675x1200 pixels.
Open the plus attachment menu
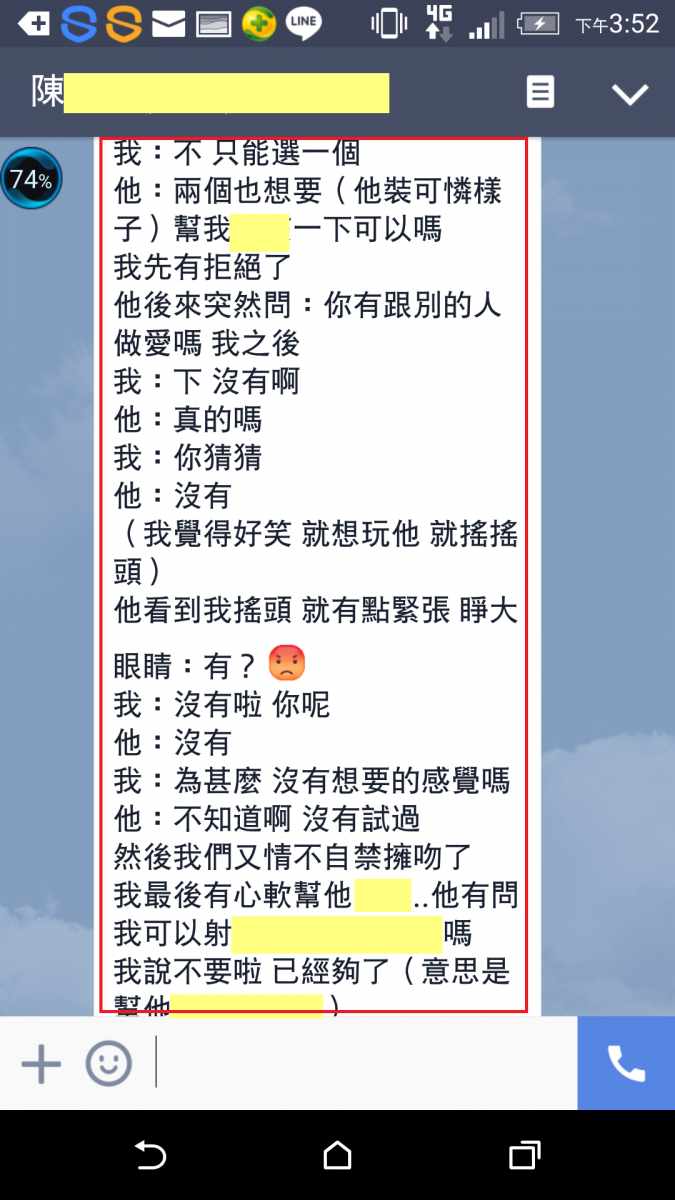coord(41,1064)
